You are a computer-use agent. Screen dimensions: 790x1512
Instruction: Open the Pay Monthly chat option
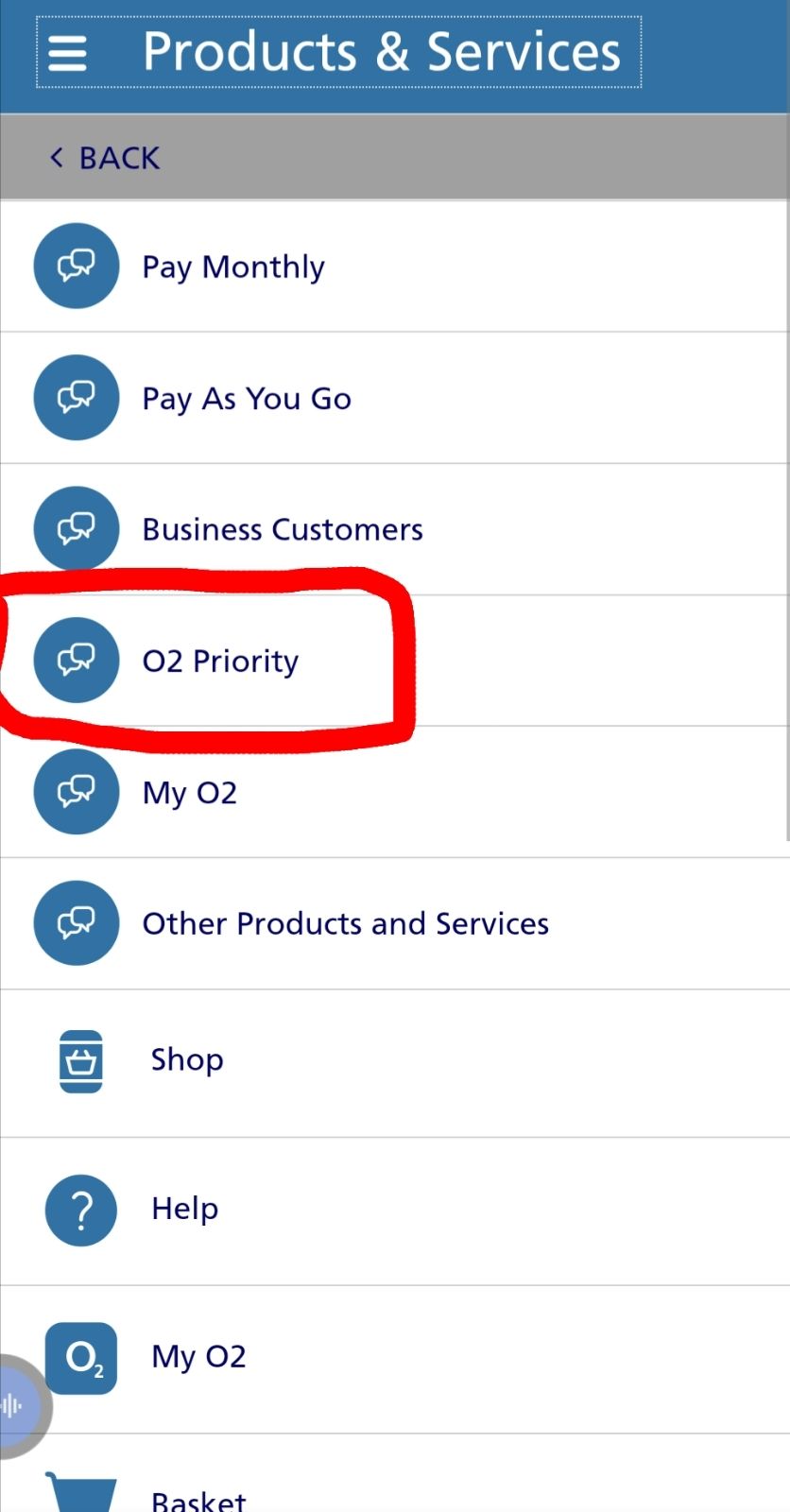(x=232, y=266)
